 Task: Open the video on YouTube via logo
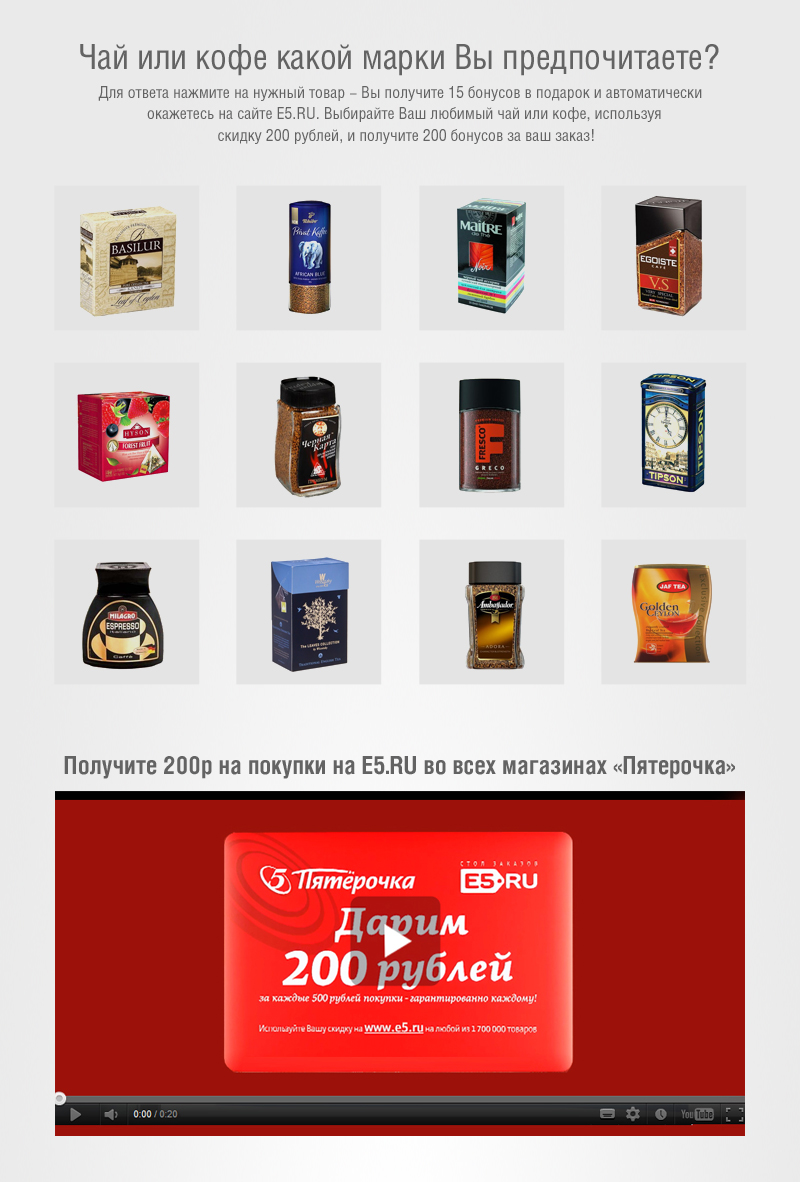(x=697, y=1114)
